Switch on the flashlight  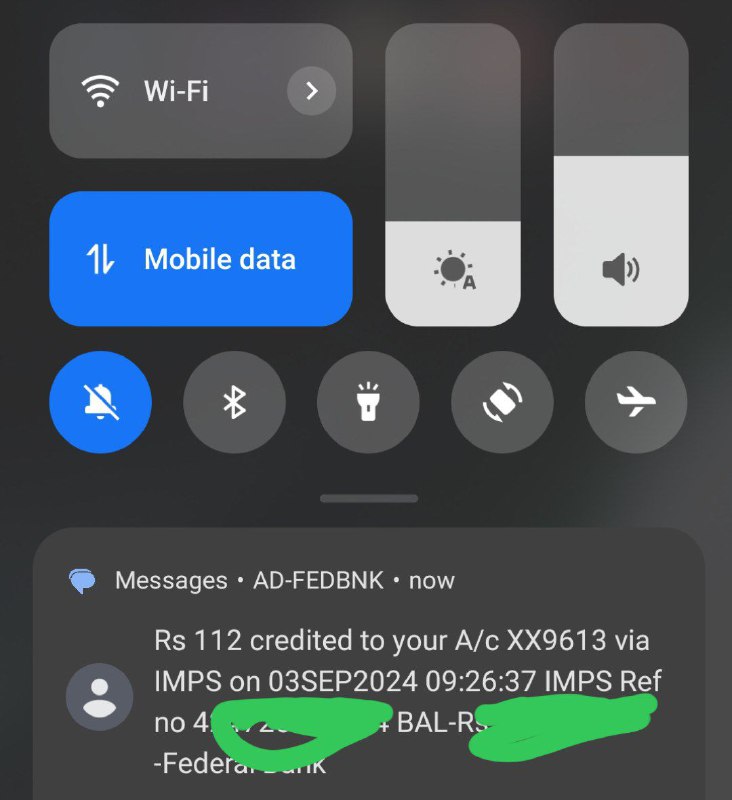click(368, 403)
